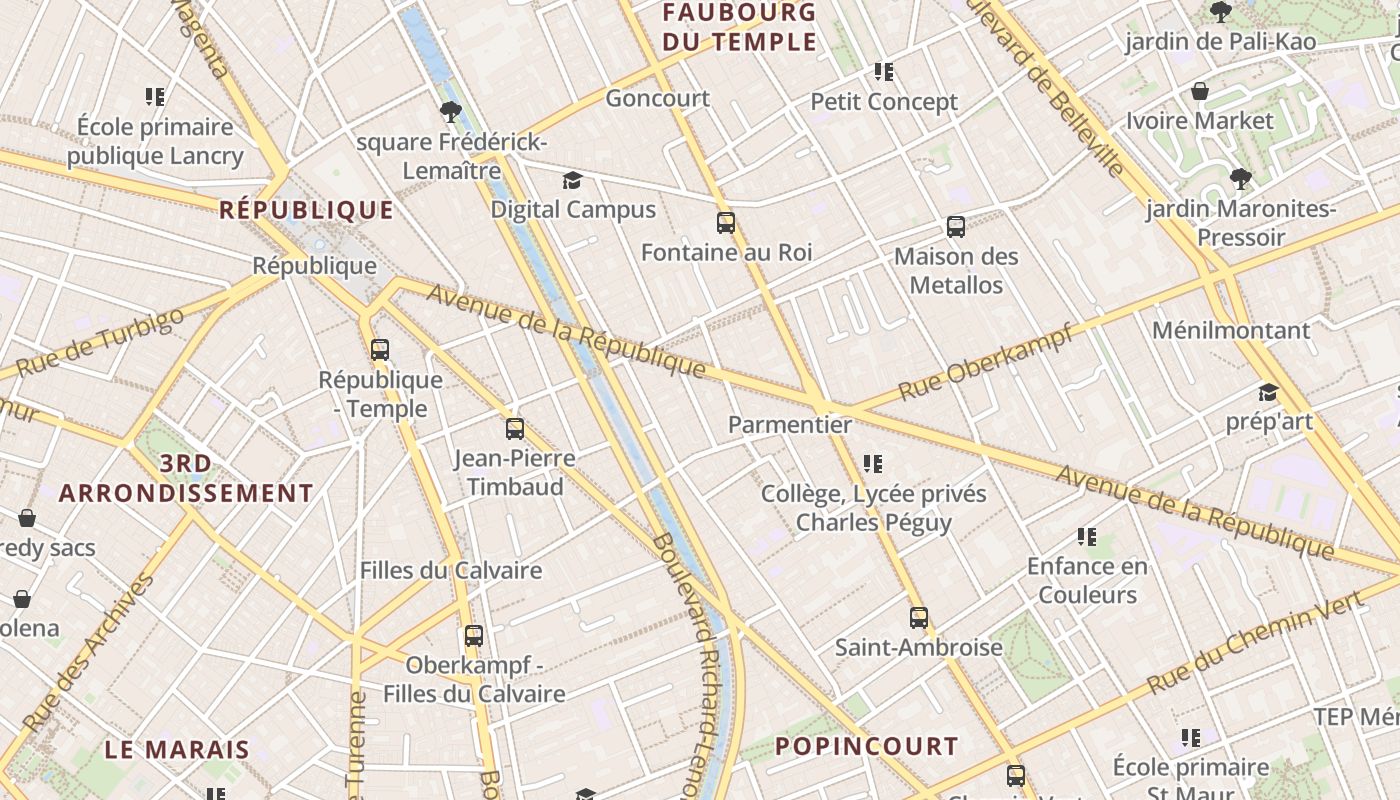
Task: Tap the Ivoire Market shop marker
Action: pos(1200,92)
